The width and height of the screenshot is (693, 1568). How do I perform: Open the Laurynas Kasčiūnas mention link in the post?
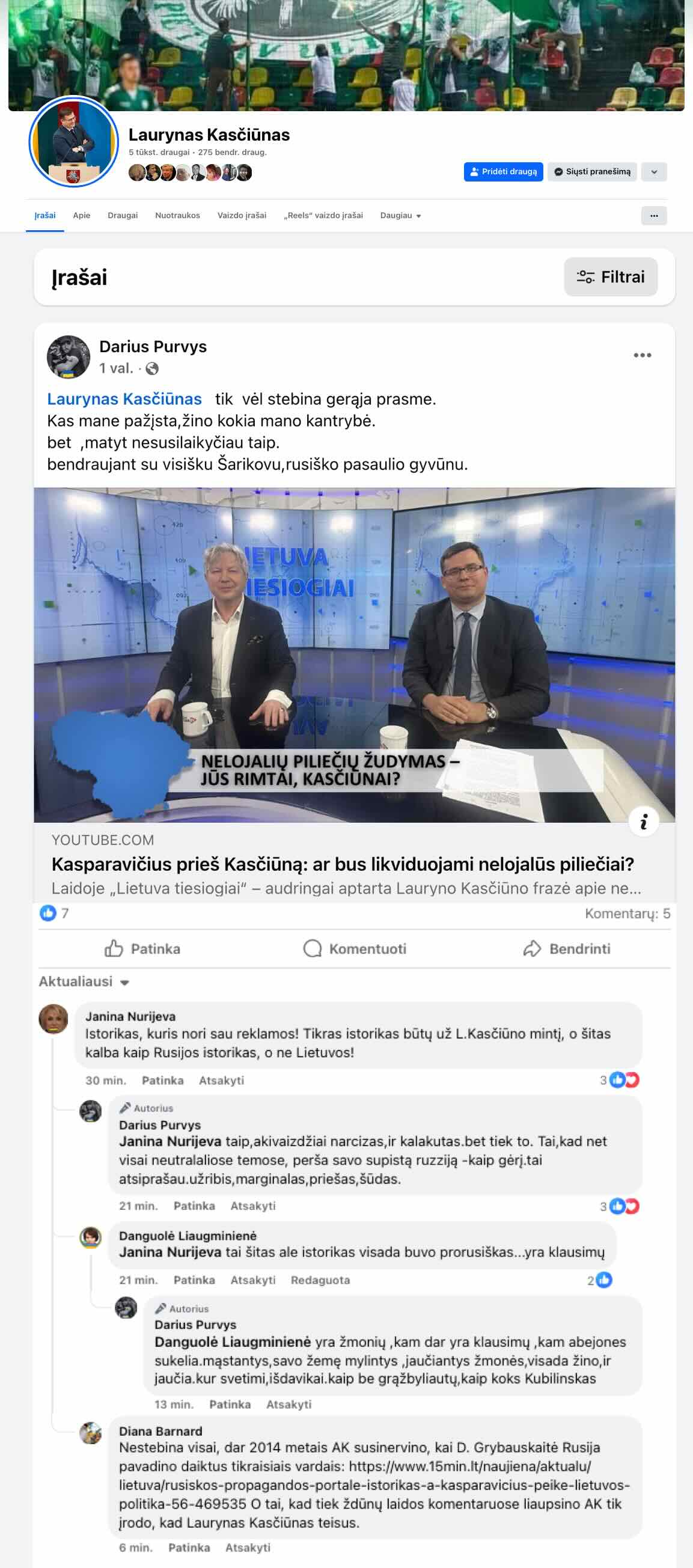[124, 399]
